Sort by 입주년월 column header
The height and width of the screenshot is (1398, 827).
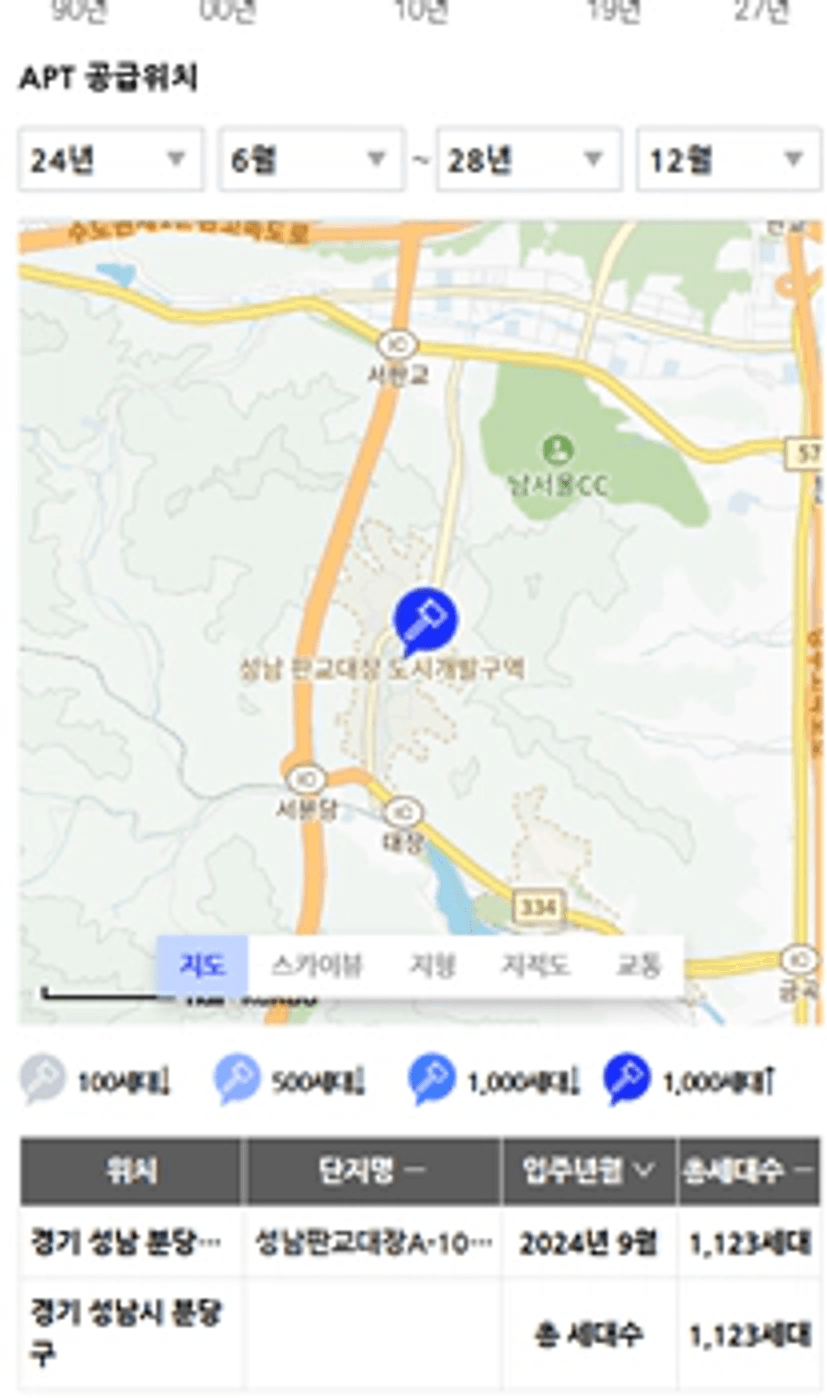click(589, 1171)
